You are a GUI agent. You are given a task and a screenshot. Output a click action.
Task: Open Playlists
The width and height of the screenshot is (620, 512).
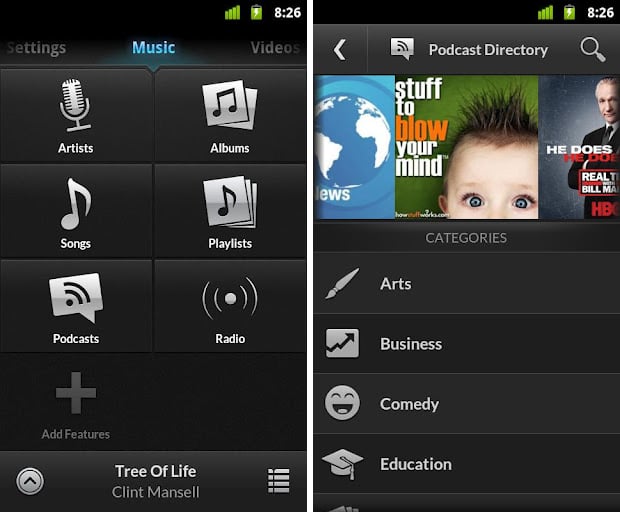coord(229,212)
